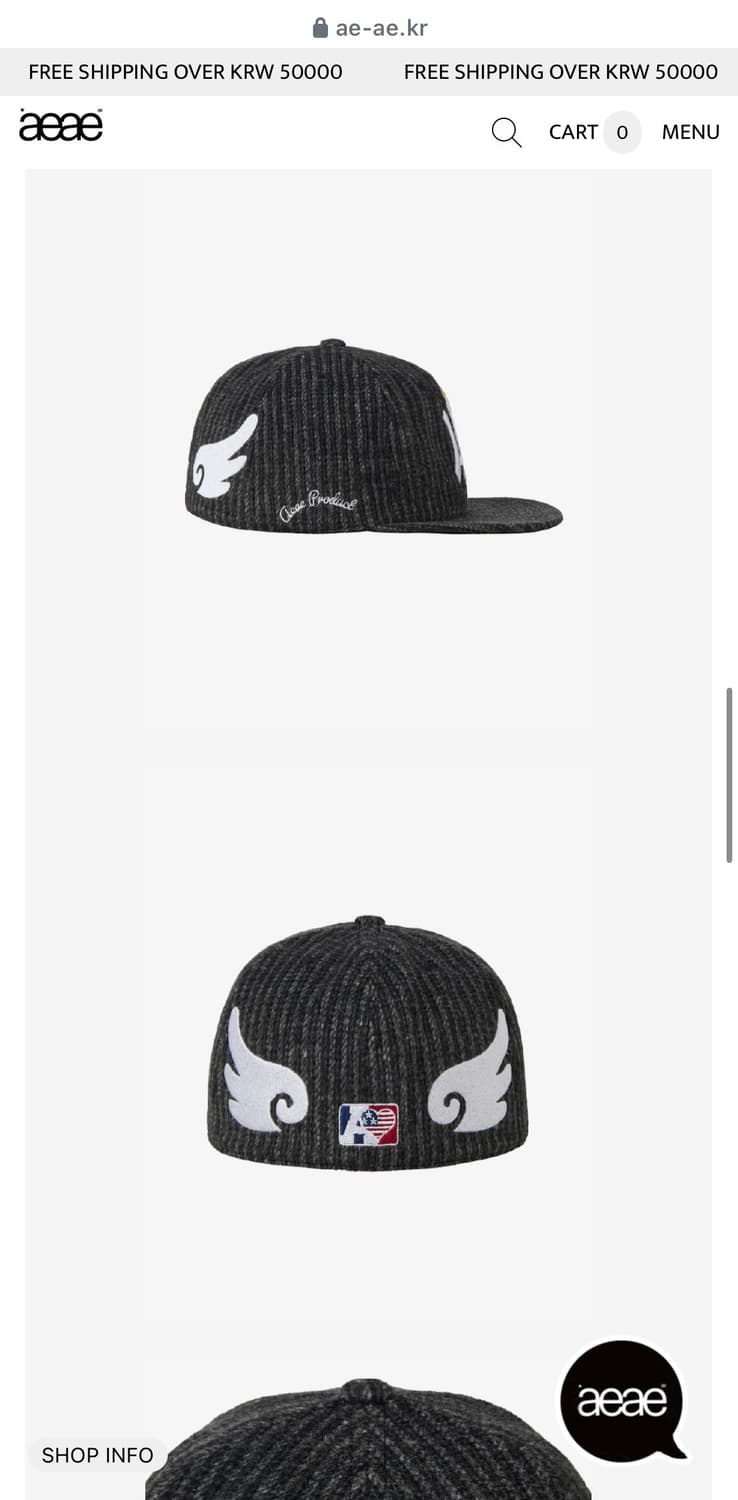Viewport: 738px width, 1500px height.
Task: Open the MENU navigation
Action: [690, 132]
